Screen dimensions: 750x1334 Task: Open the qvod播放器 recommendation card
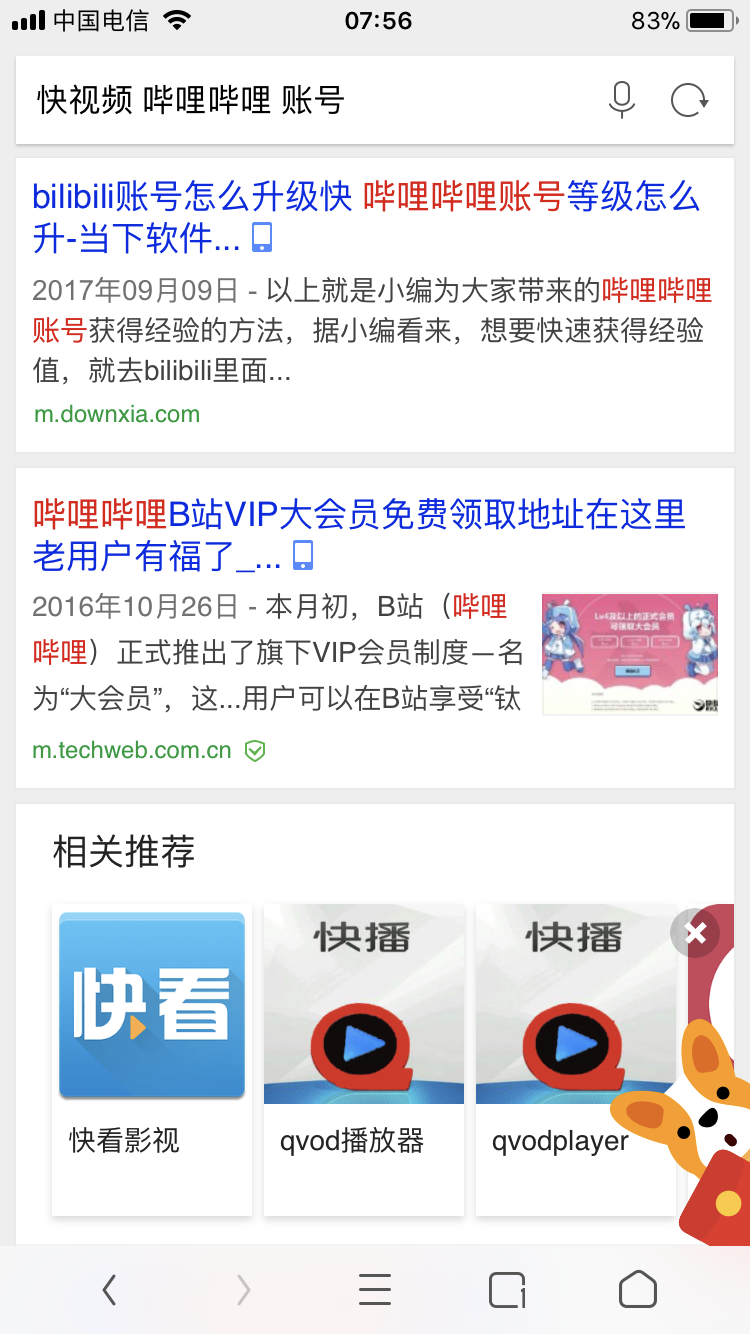364,1059
